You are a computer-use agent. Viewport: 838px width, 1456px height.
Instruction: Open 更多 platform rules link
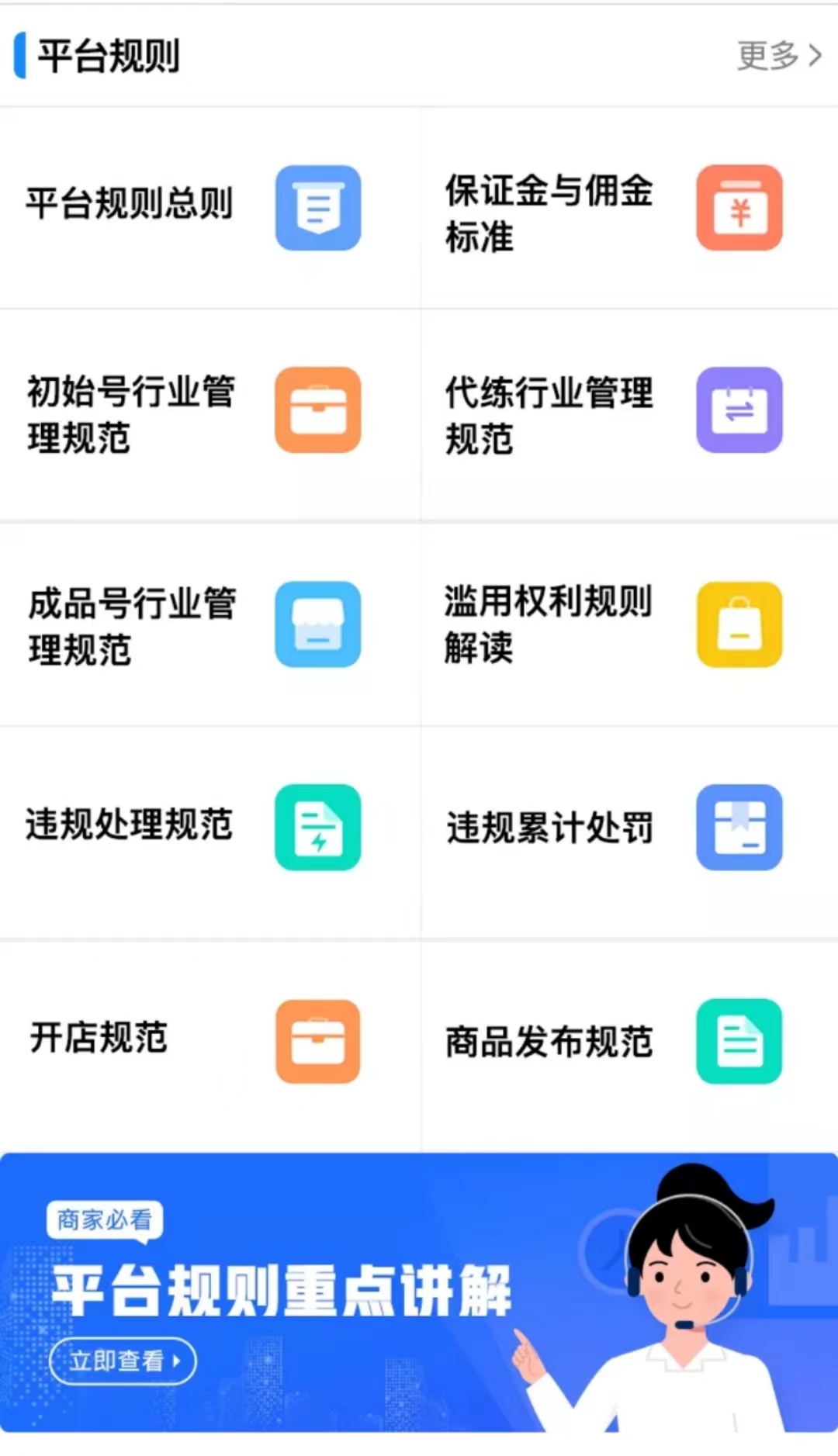click(x=778, y=56)
